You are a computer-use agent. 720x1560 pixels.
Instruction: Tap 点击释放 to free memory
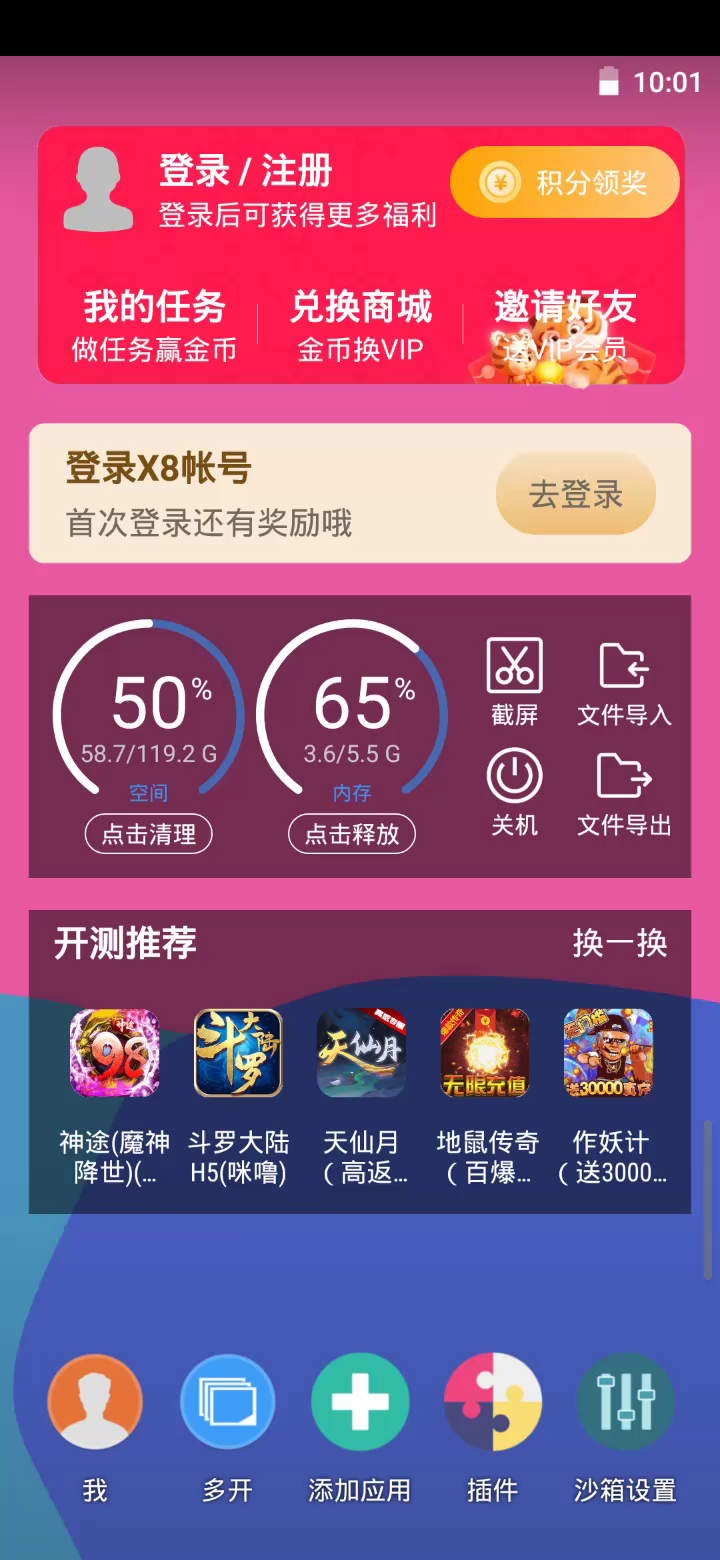click(x=352, y=834)
